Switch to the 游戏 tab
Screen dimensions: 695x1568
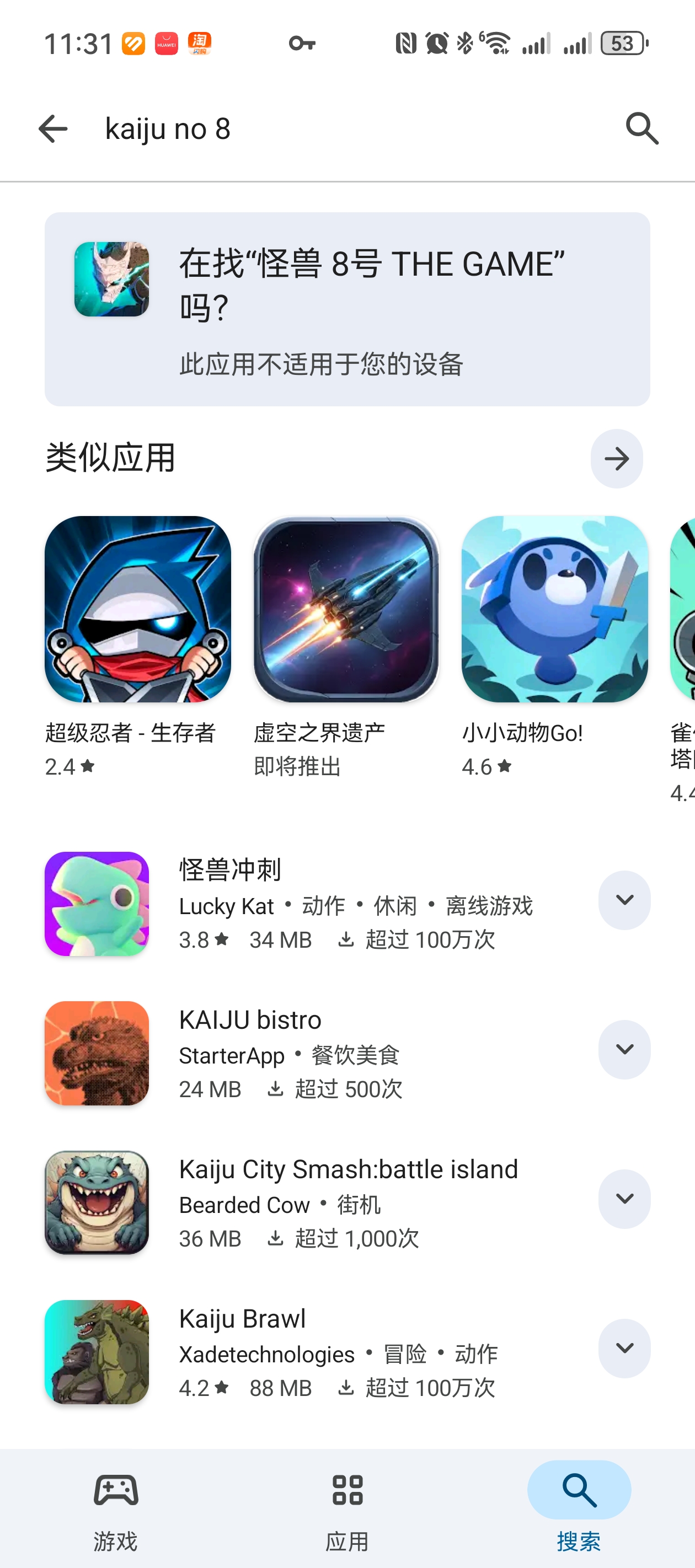[116, 1508]
